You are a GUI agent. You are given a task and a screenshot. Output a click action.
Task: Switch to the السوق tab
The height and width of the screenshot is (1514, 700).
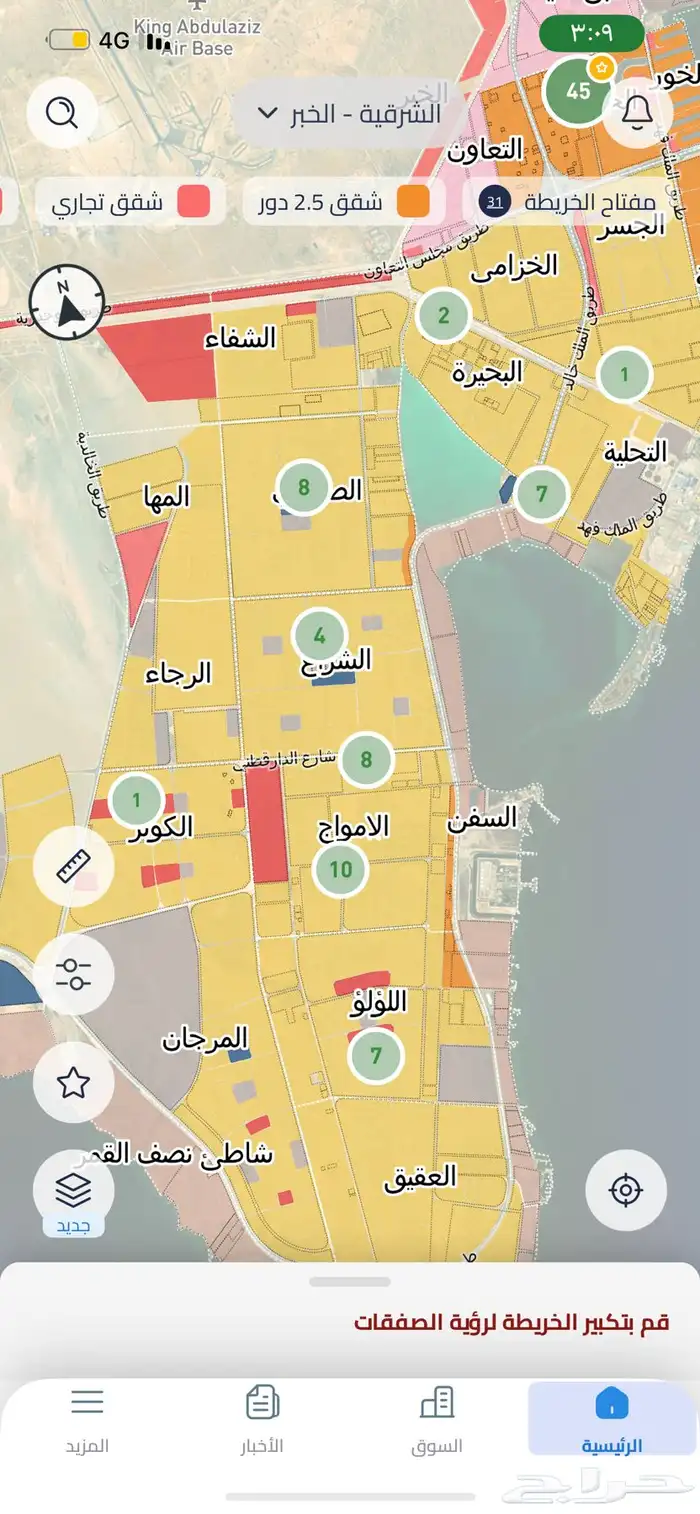click(x=437, y=1418)
